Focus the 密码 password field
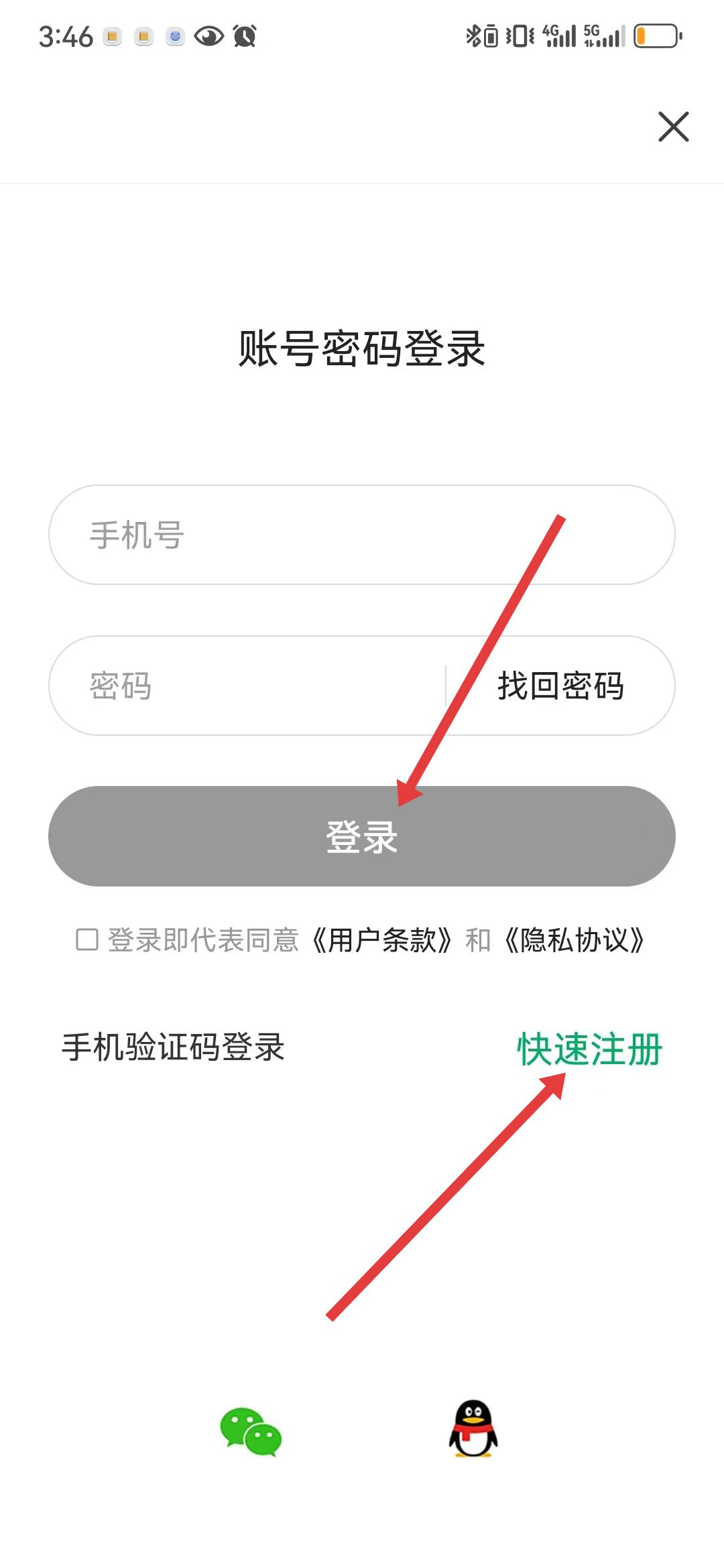 pos(248,685)
